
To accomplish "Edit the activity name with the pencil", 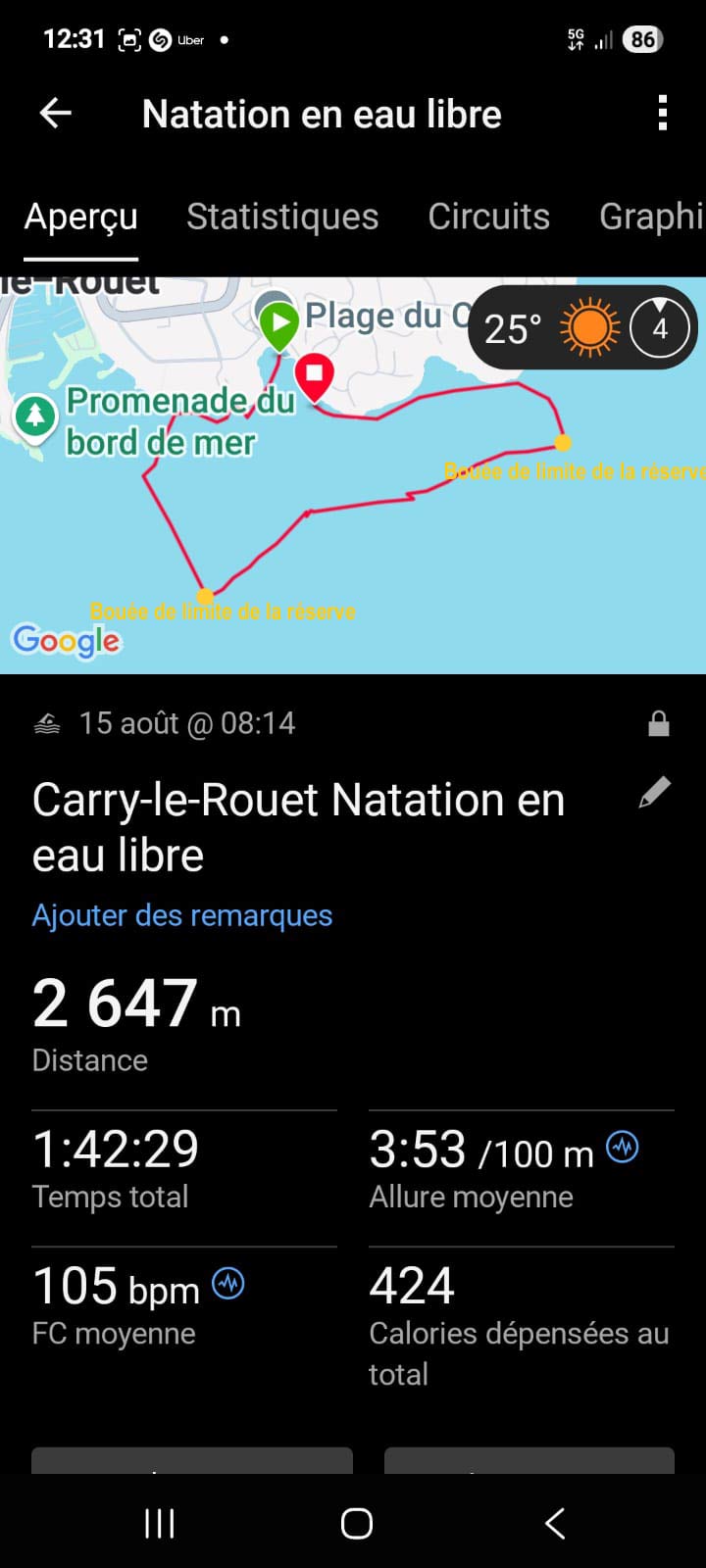I will [x=654, y=793].
